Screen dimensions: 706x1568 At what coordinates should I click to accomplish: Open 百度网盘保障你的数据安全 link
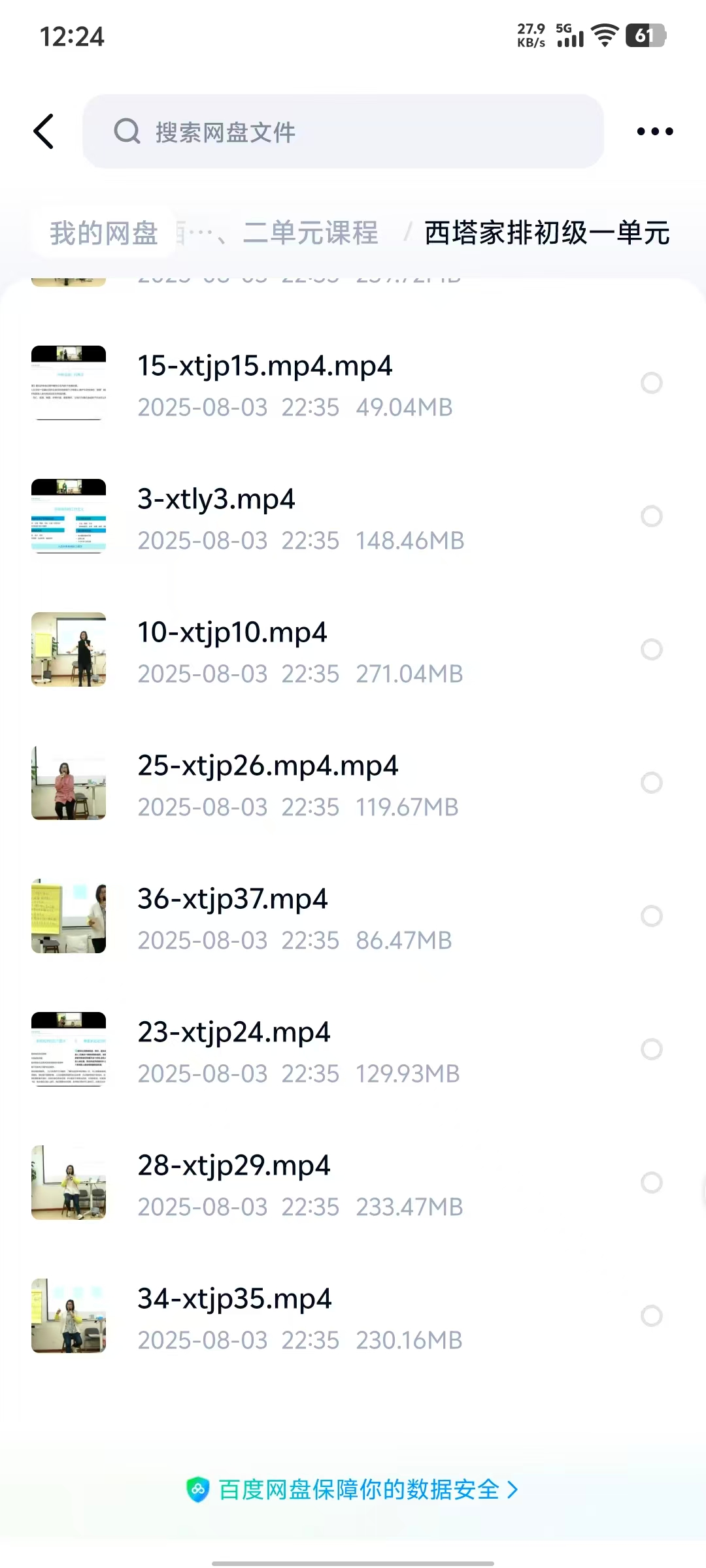point(353,1490)
